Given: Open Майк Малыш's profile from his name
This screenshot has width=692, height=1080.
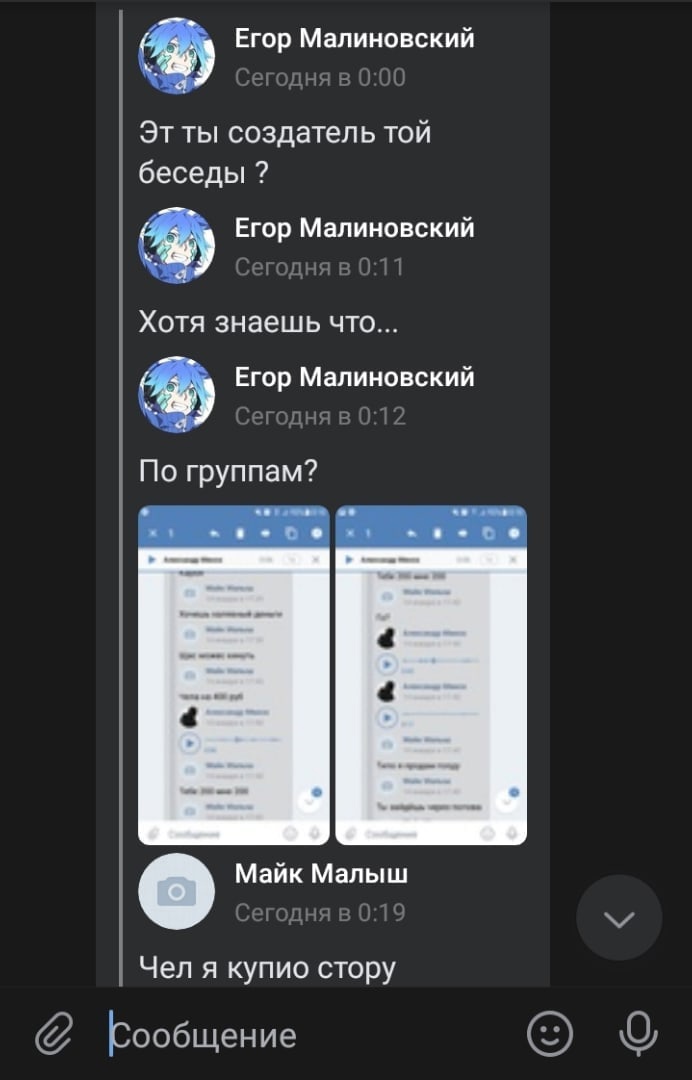Looking at the screenshot, I should 321,873.
